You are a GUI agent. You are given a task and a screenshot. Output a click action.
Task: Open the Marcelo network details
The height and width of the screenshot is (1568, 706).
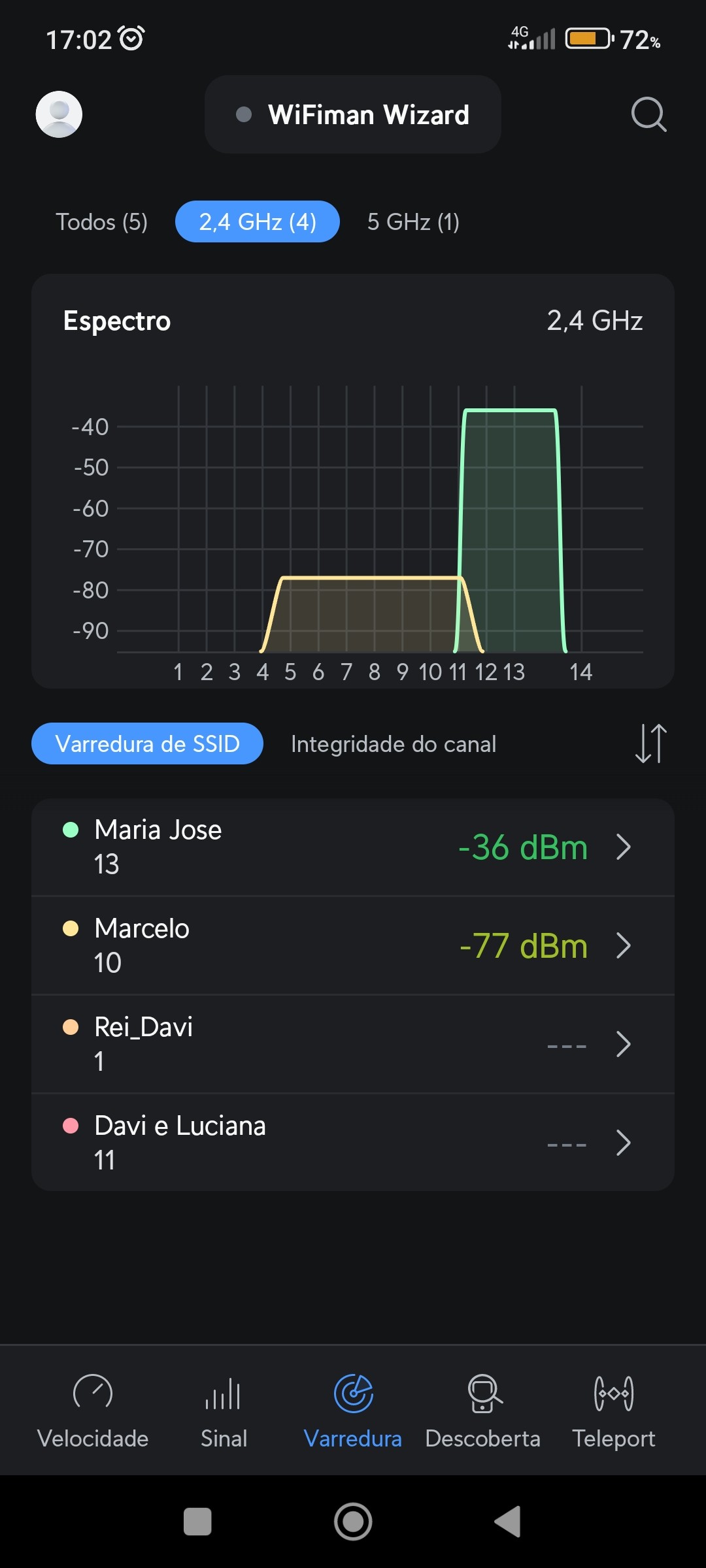[353, 945]
